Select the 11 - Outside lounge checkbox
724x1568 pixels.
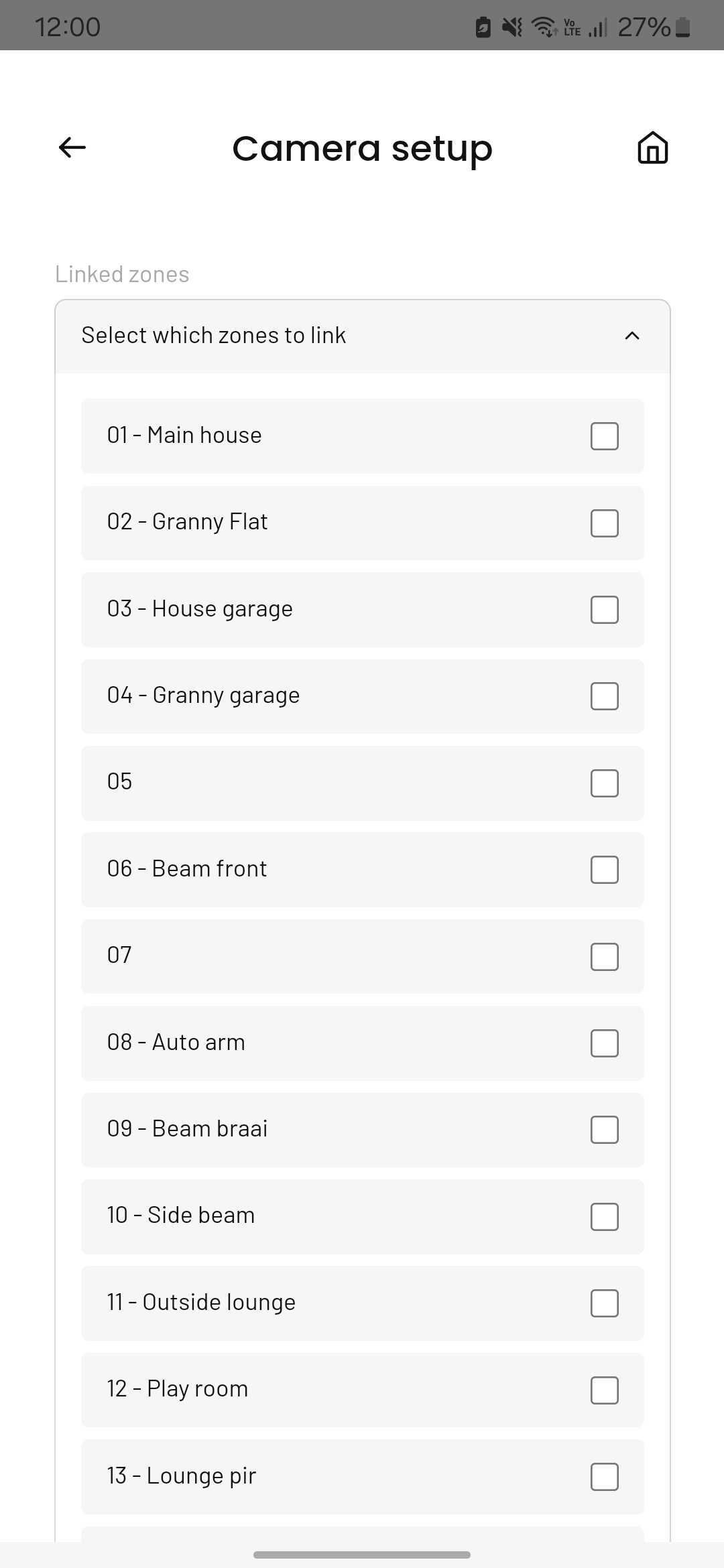(x=604, y=1303)
